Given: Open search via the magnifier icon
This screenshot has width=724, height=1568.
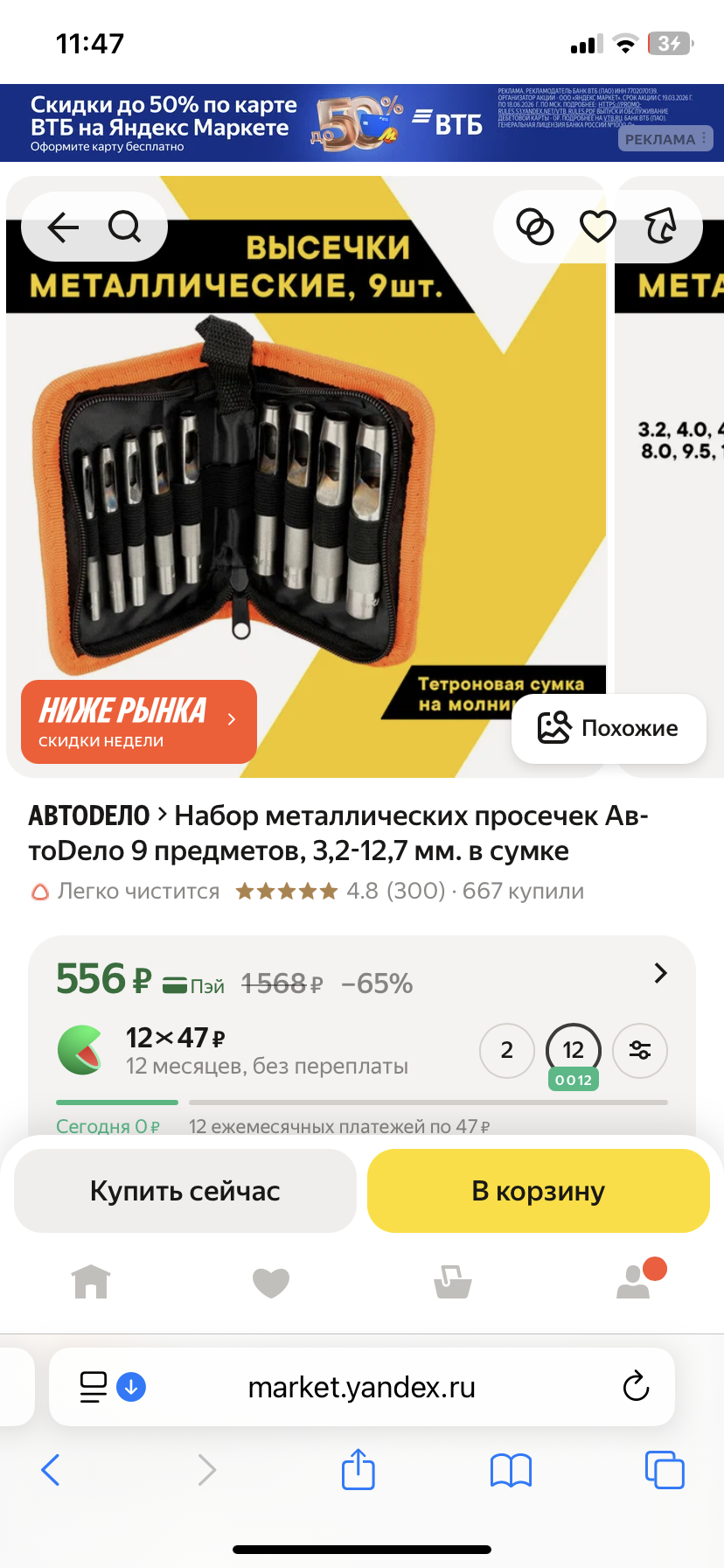Looking at the screenshot, I should [124, 227].
